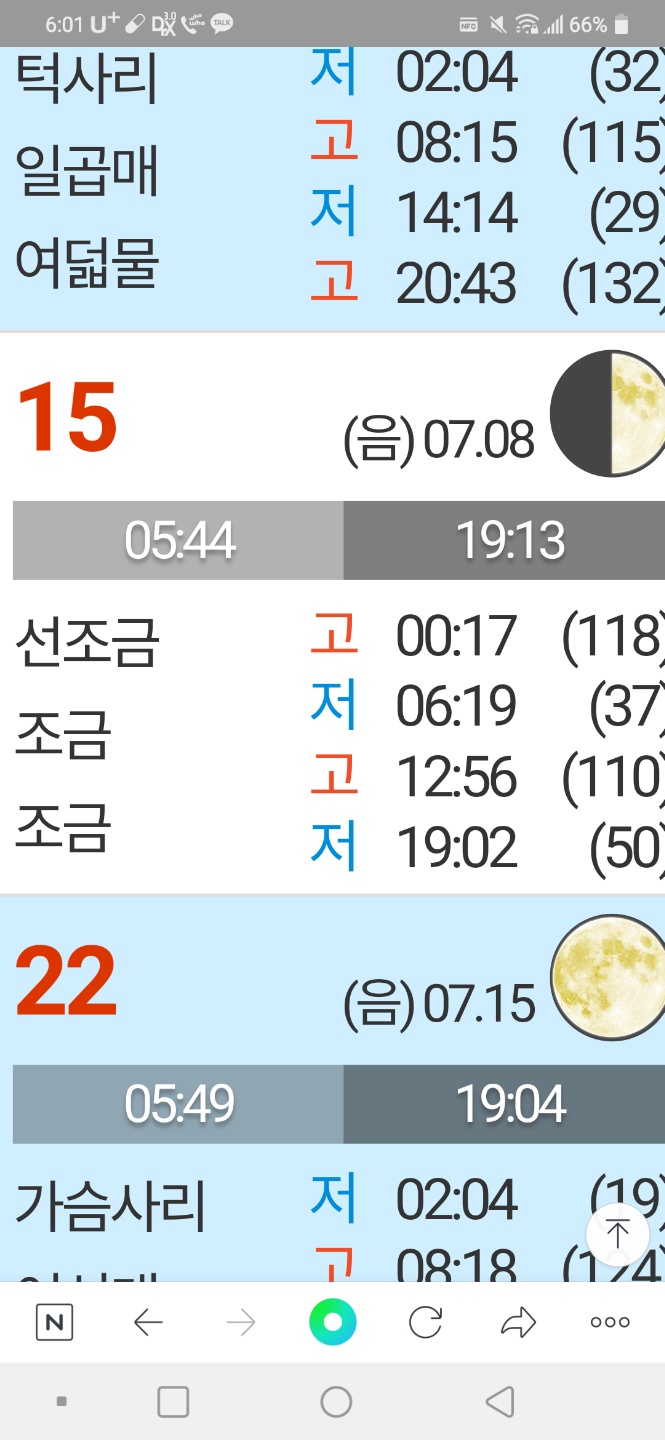Tap the scroll-to-top arrow button
The image size is (665, 1440).
(617, 1234)
